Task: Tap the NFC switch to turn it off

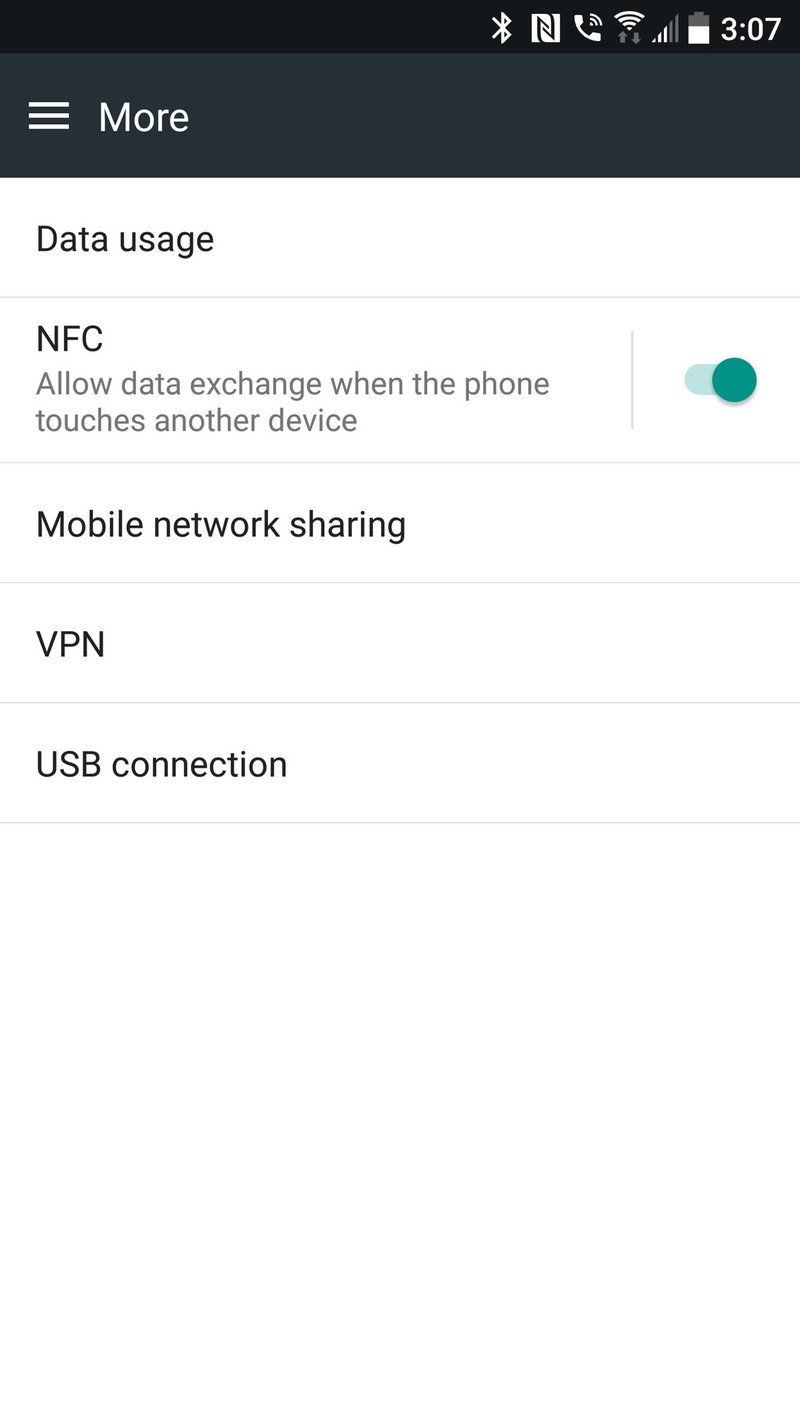Action: pyautogui.click(x=717, y=380)
